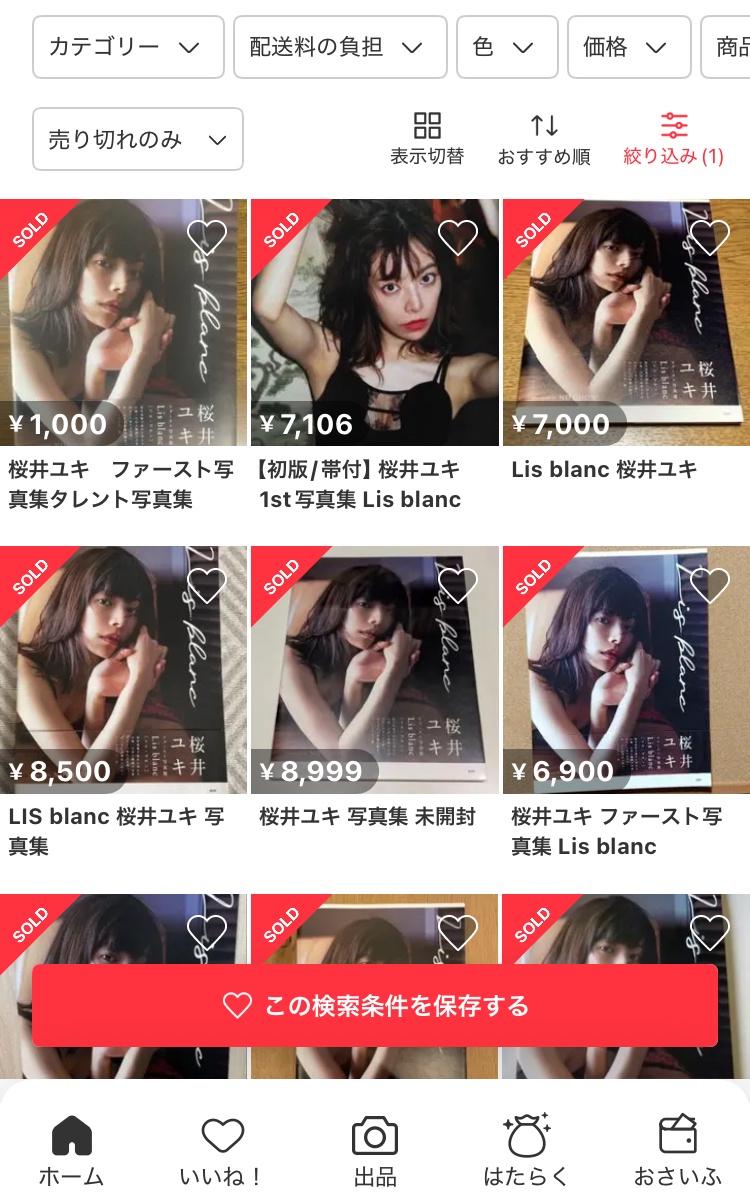750x1201 pixels.
Task: Open the 色 filter dropdown
Action: 507,47
